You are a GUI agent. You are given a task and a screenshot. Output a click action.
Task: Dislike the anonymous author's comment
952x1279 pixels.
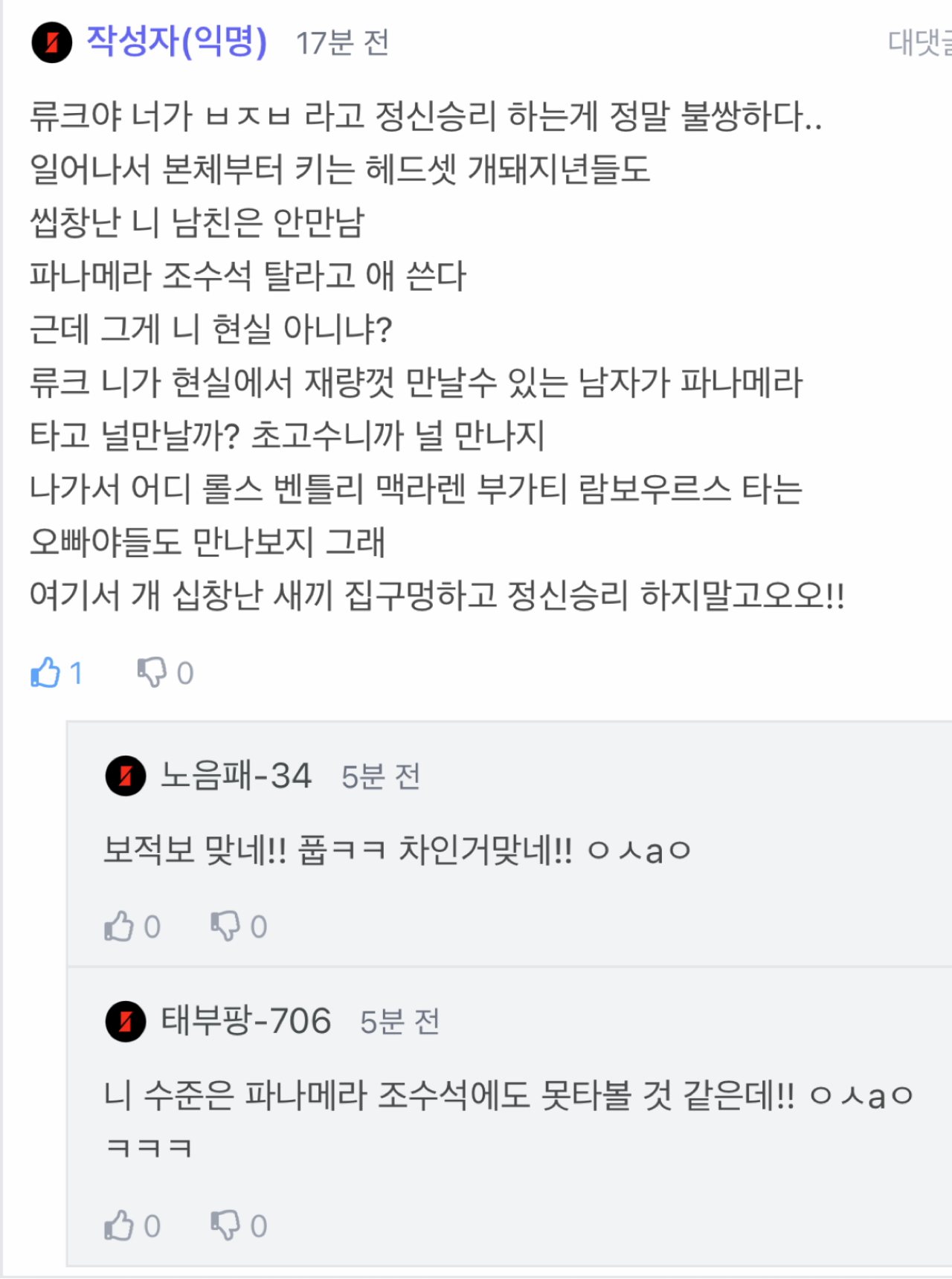tap(152, 673)
